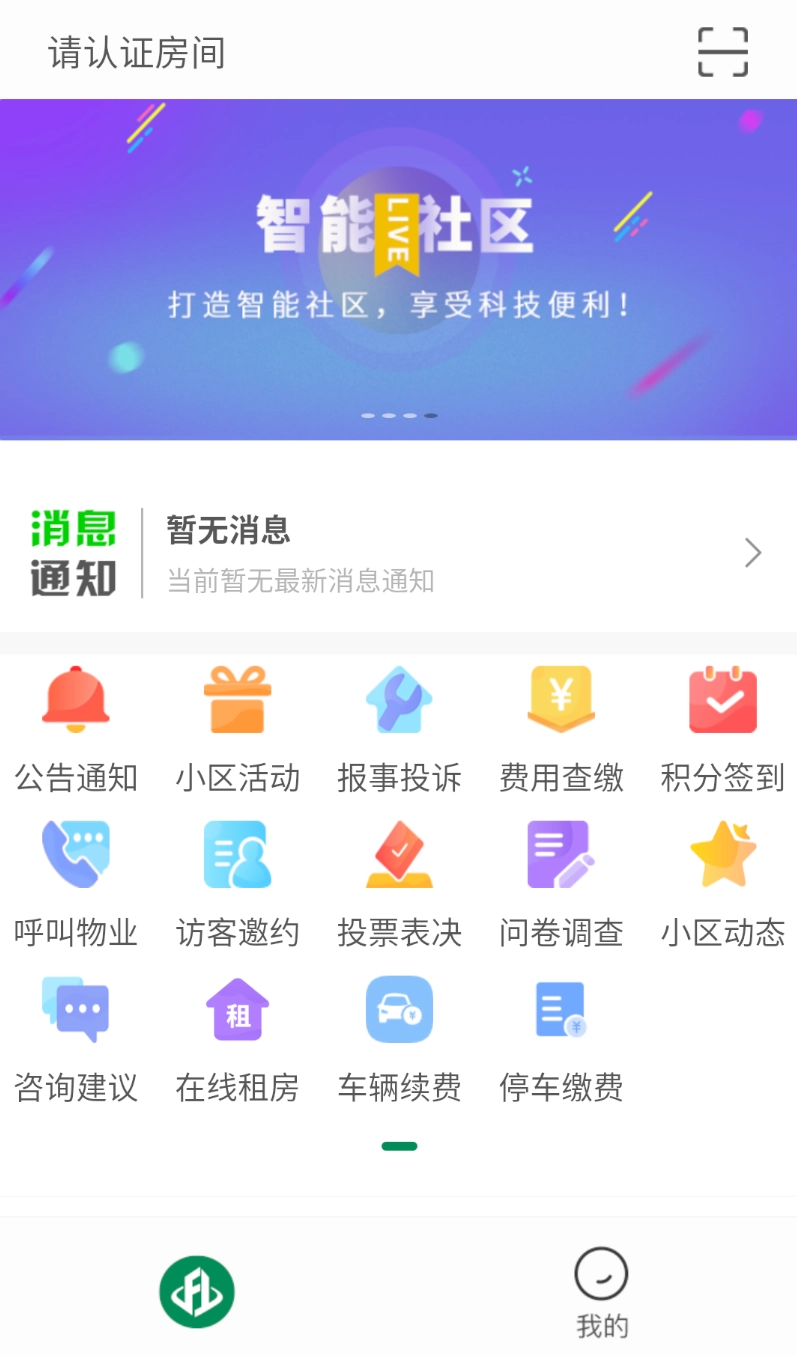Screen dimensions: 797x1356
Task: Switch to the 我的 tab
Action: tap(601, 1294)
